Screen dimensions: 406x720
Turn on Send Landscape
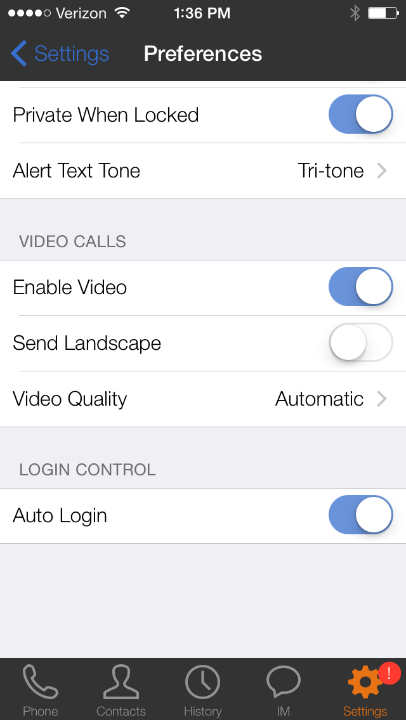(361, 343)
